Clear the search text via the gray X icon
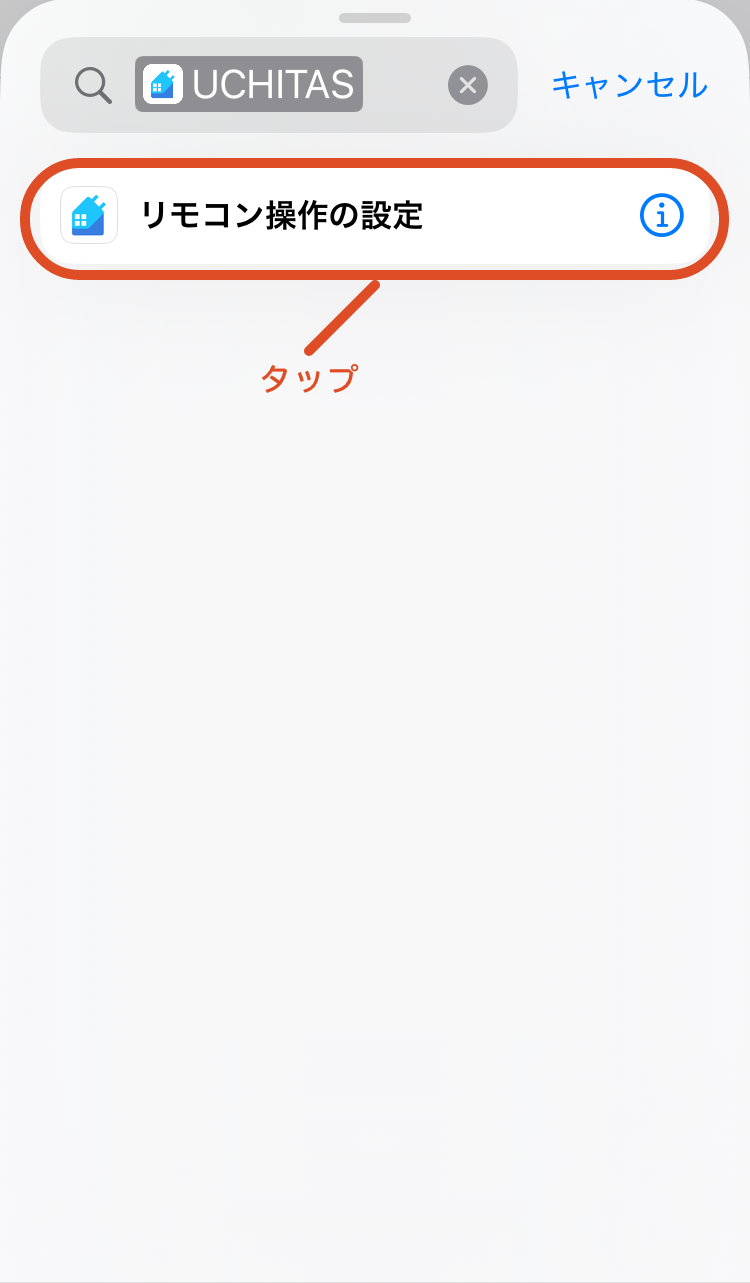 (468, 84)
